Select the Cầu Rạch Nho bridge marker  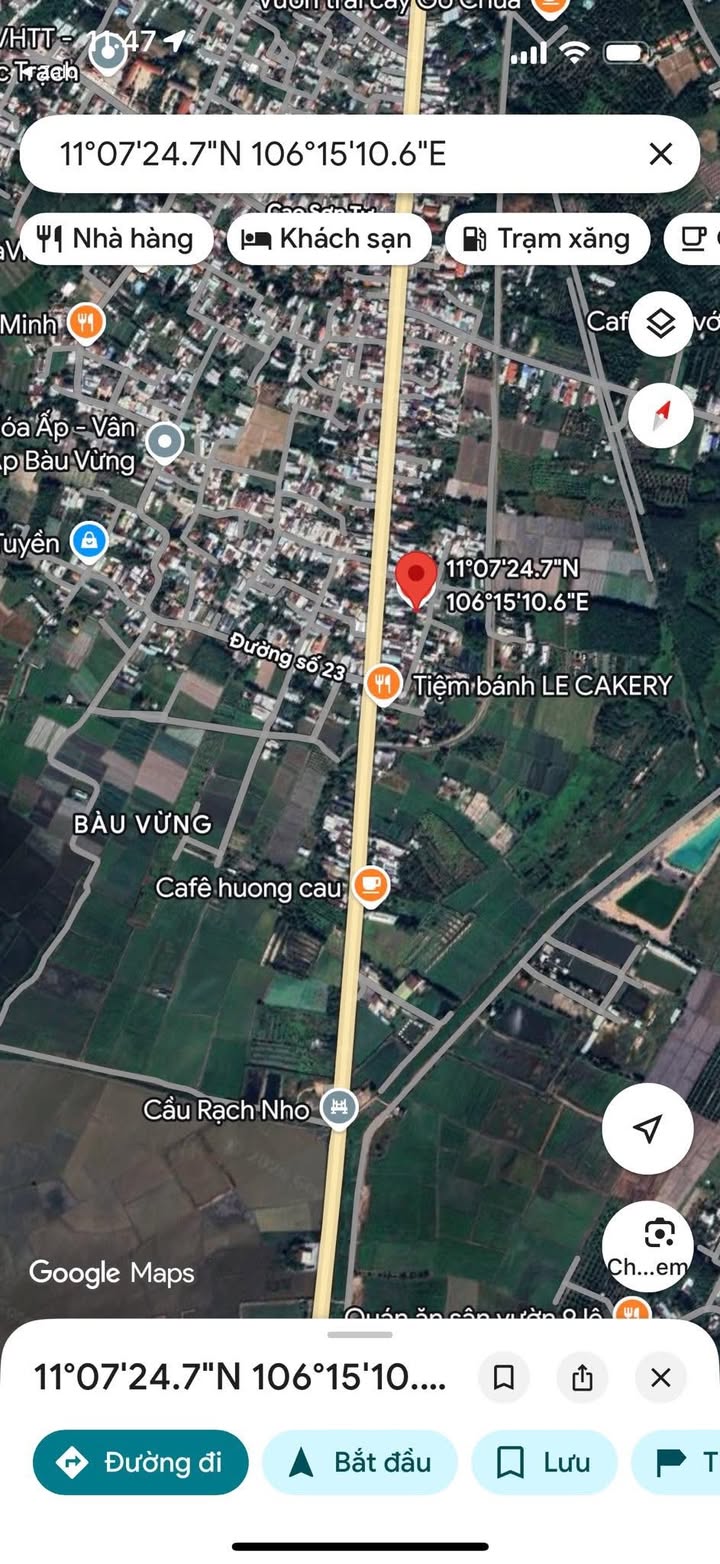coord(339,1108)
